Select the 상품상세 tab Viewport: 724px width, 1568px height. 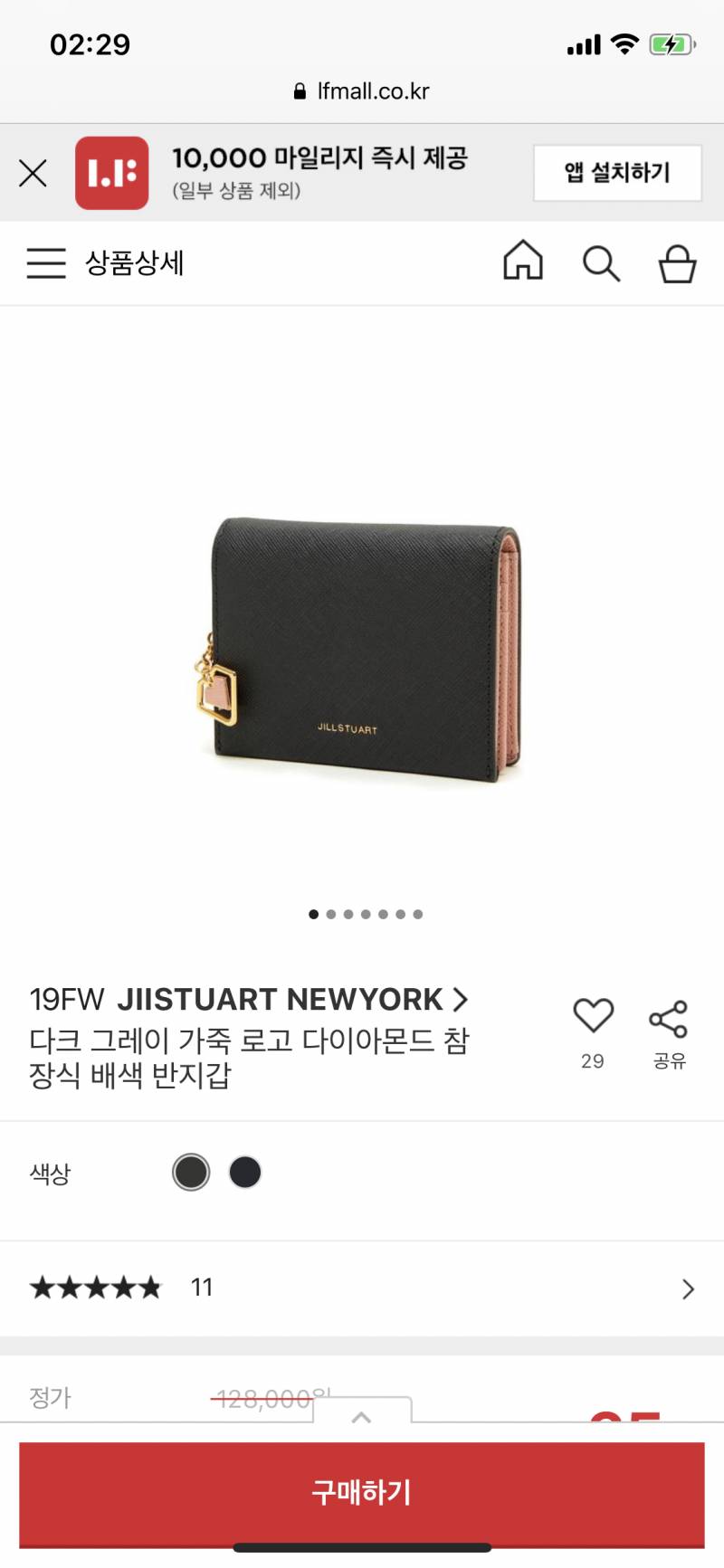coord(136,263)
